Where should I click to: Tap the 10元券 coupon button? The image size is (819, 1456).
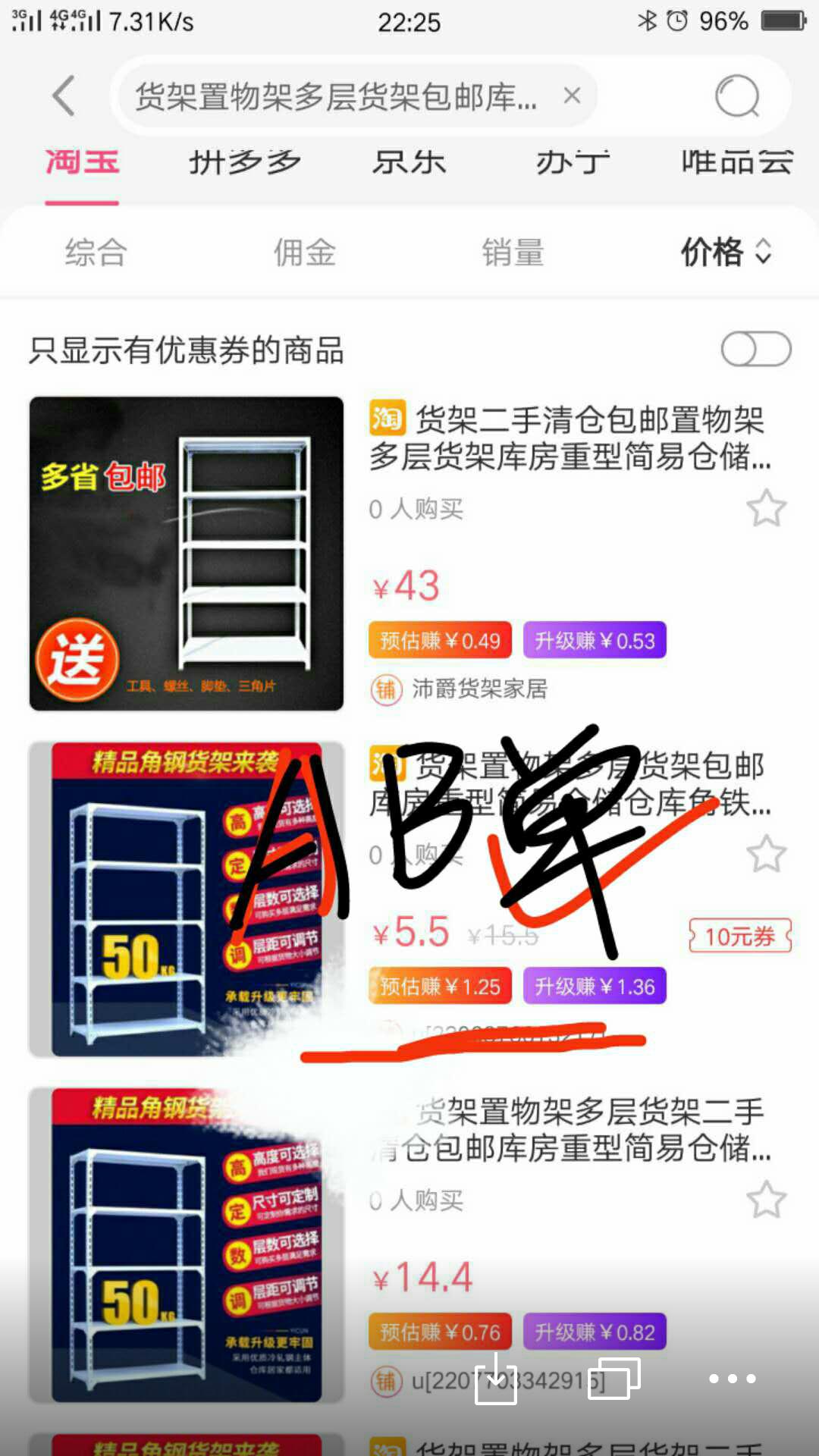[739, 938]
